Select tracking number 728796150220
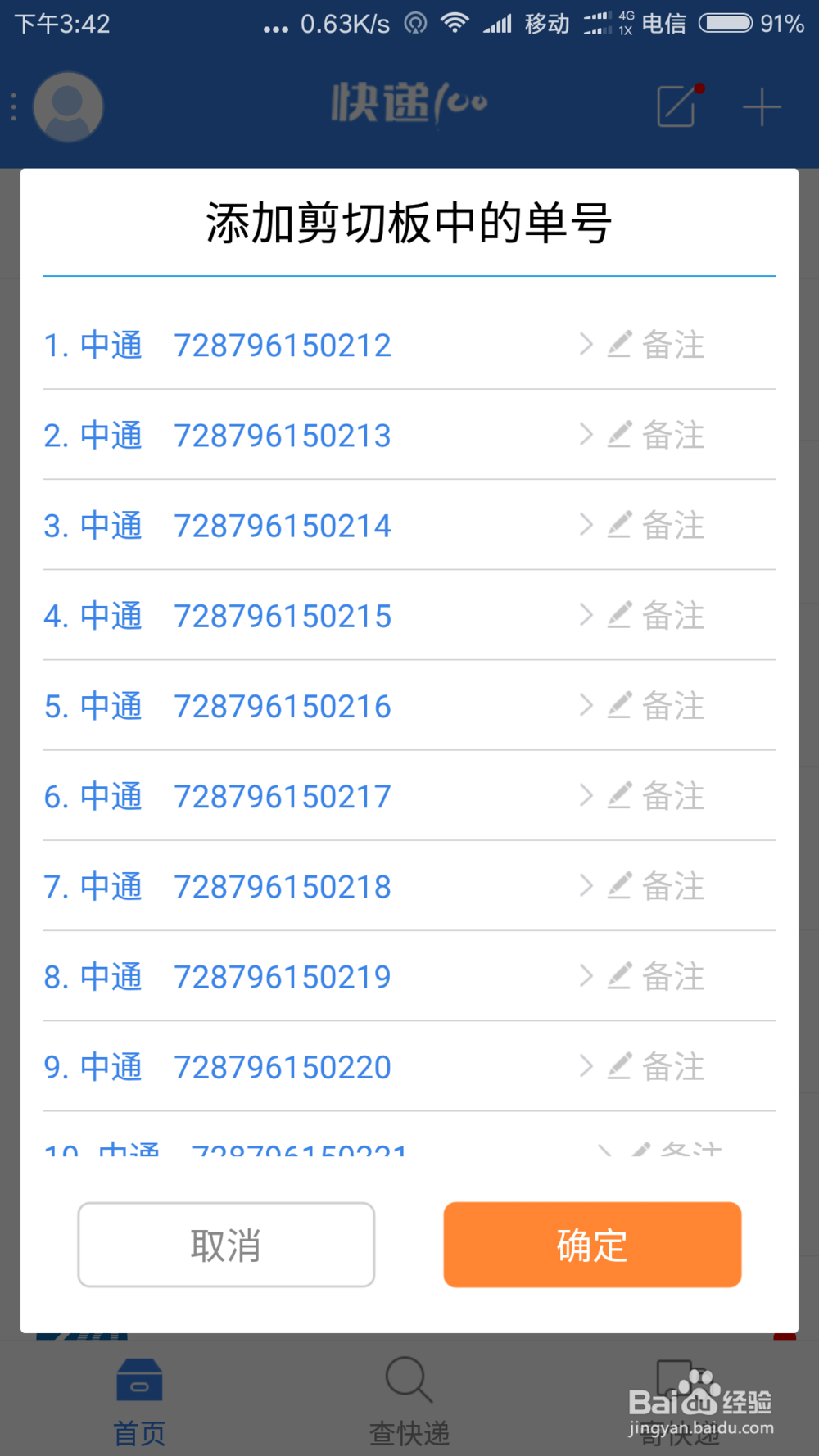Screen dimensions: 819x1456 (x=283, y=1067)
